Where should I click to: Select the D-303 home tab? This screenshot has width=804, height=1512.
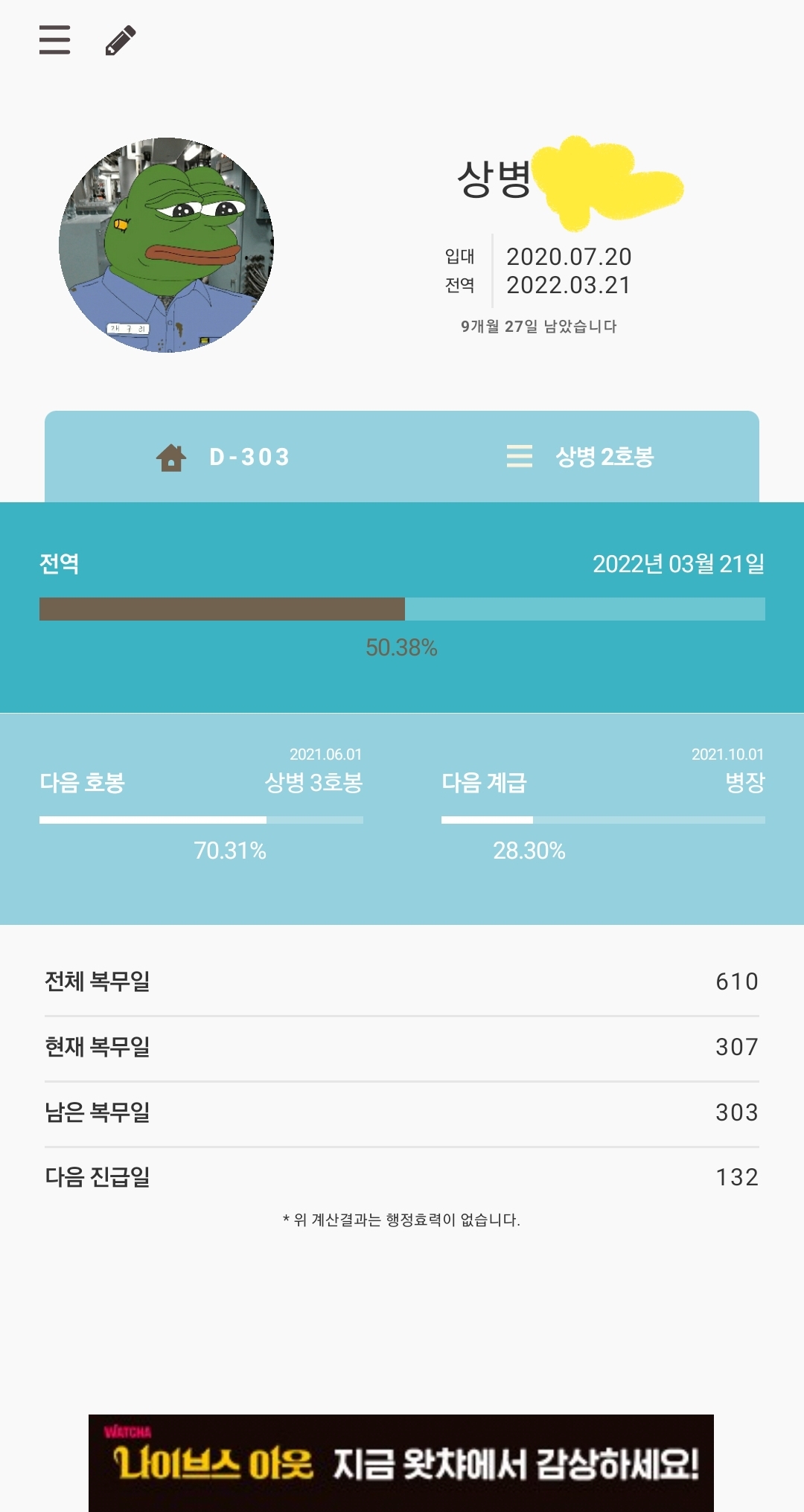(x=223, y=457)
